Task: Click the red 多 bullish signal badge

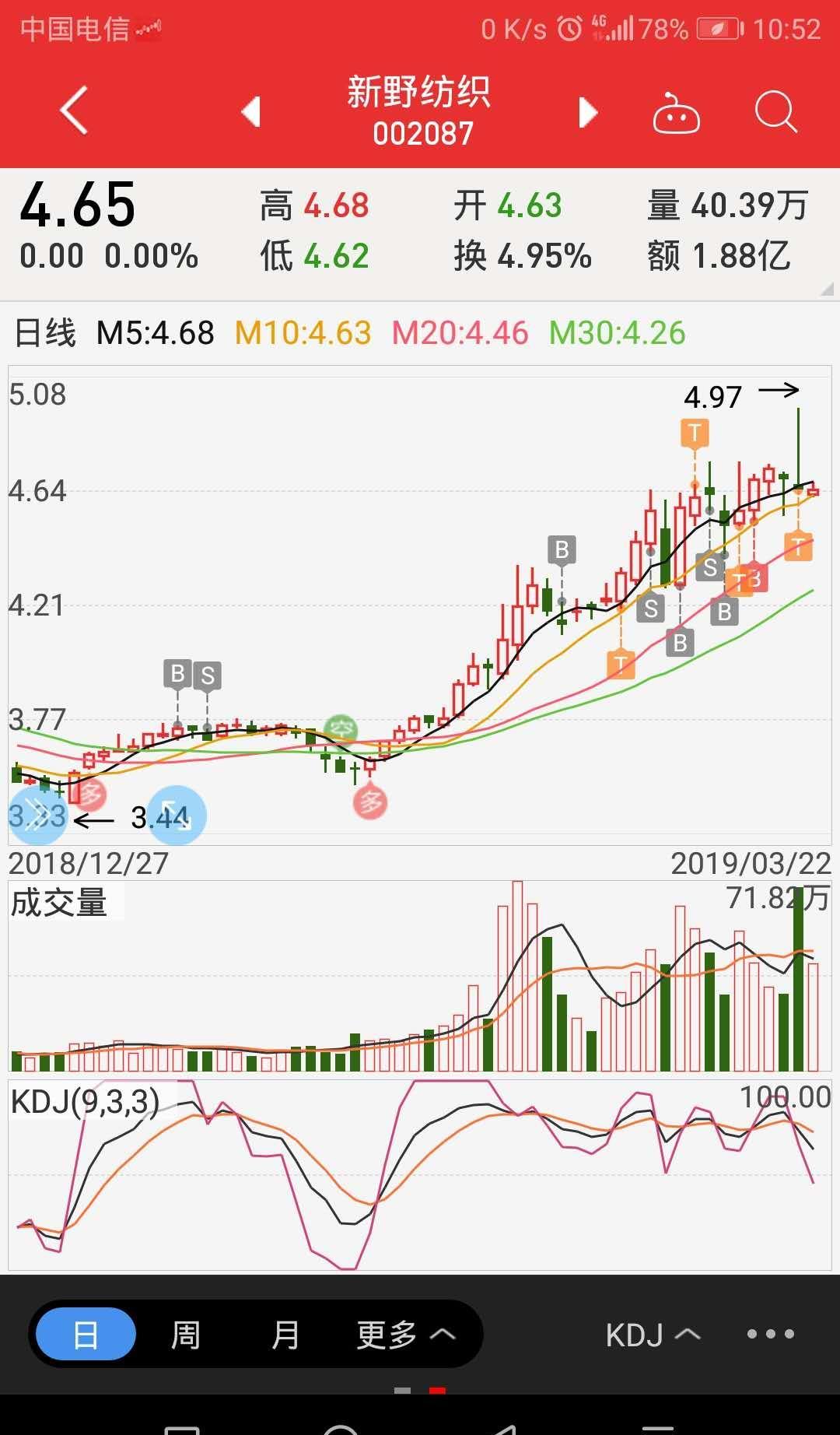Action: tap(370, 802)
